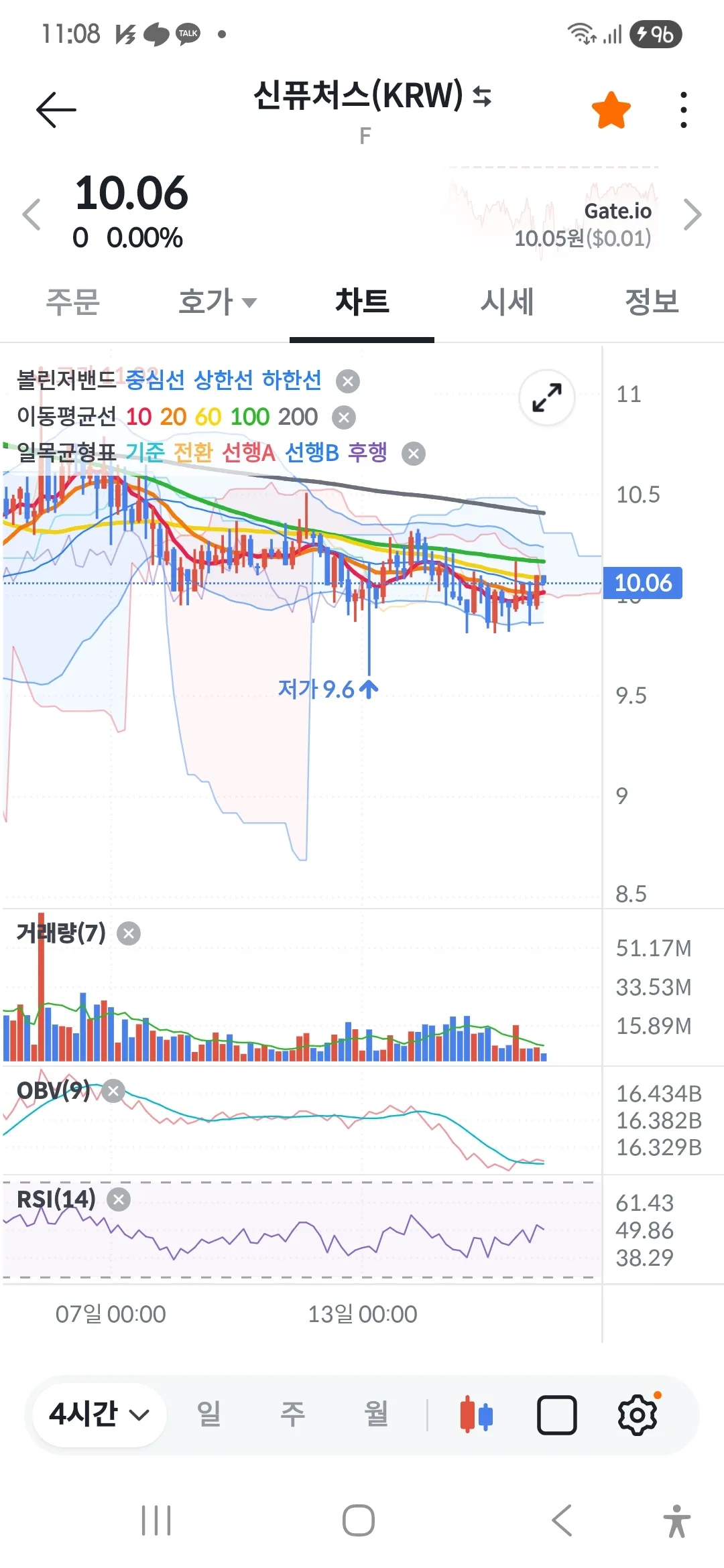
Task: Change the candlestick chart type
Action: click(x=477, y=1415)
